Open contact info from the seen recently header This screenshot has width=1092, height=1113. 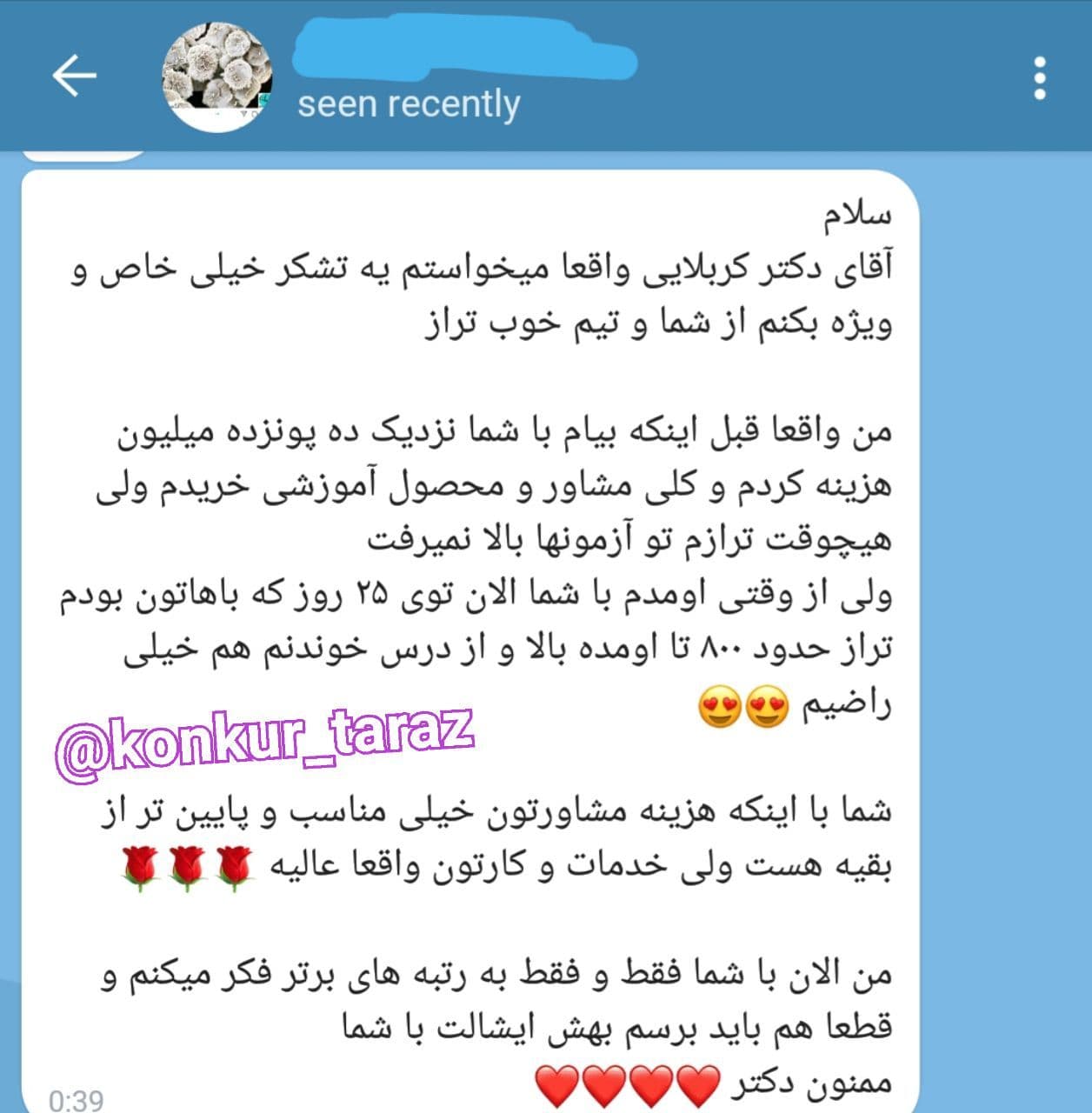tap(409, 104)
